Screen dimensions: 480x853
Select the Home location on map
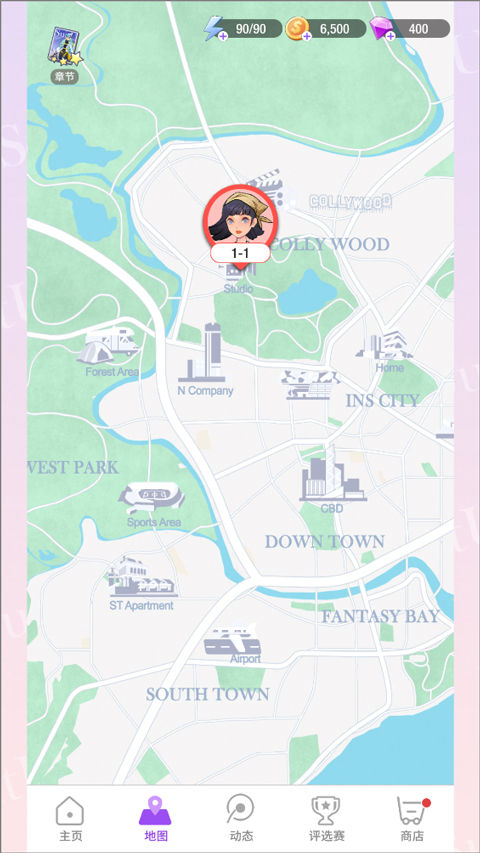(387, 351)
